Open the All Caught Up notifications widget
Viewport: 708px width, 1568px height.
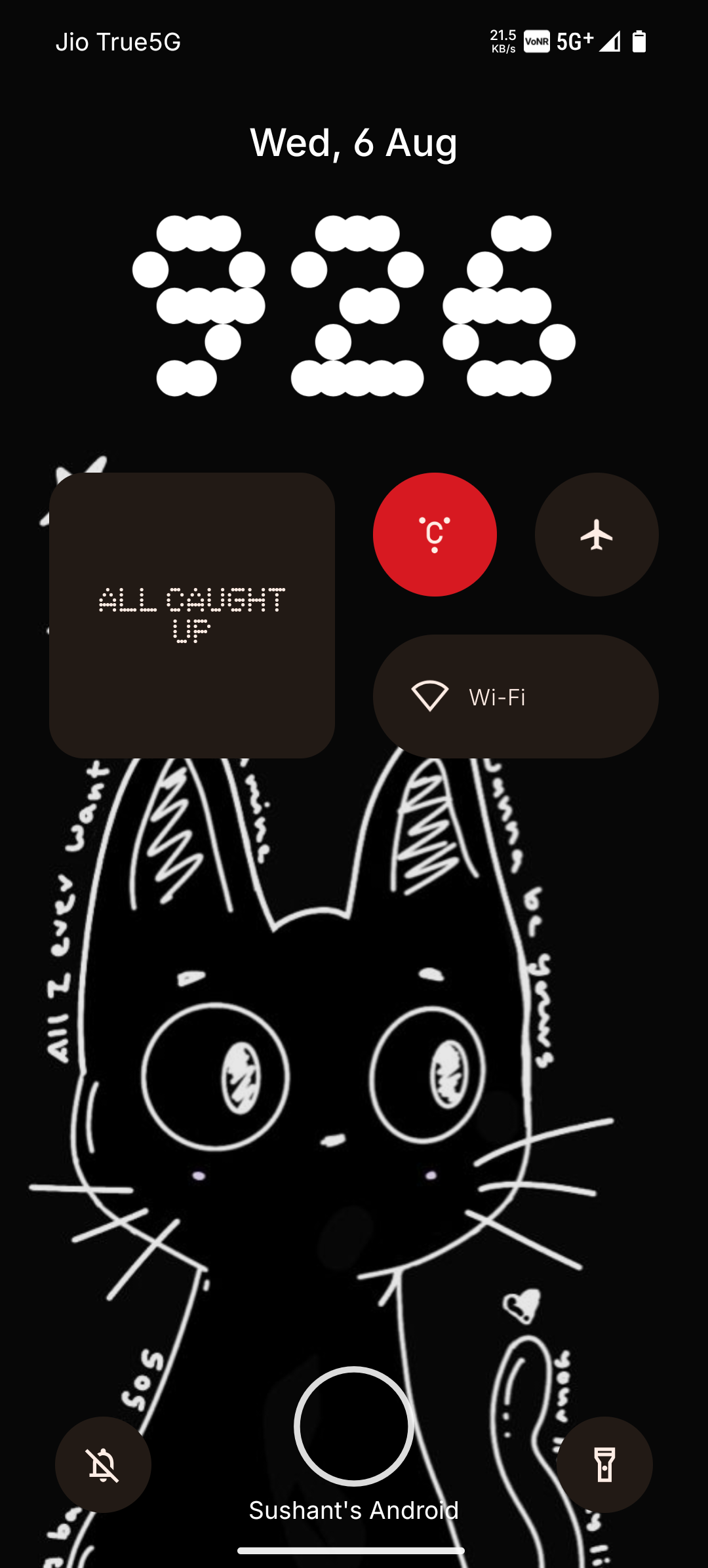(191, 615)
